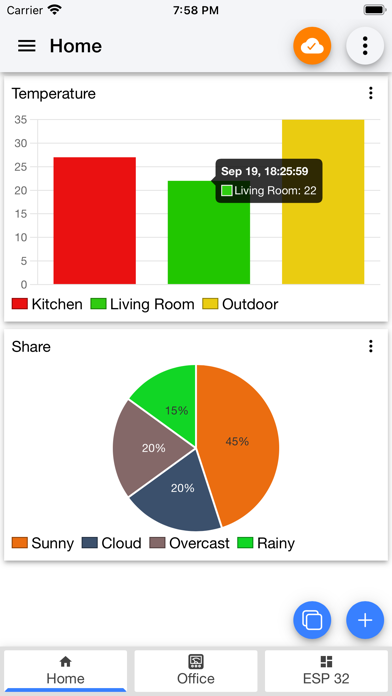
Task: Toggle the Kitchen legend item
Action: pyautogui.click(x=47, y=304)
